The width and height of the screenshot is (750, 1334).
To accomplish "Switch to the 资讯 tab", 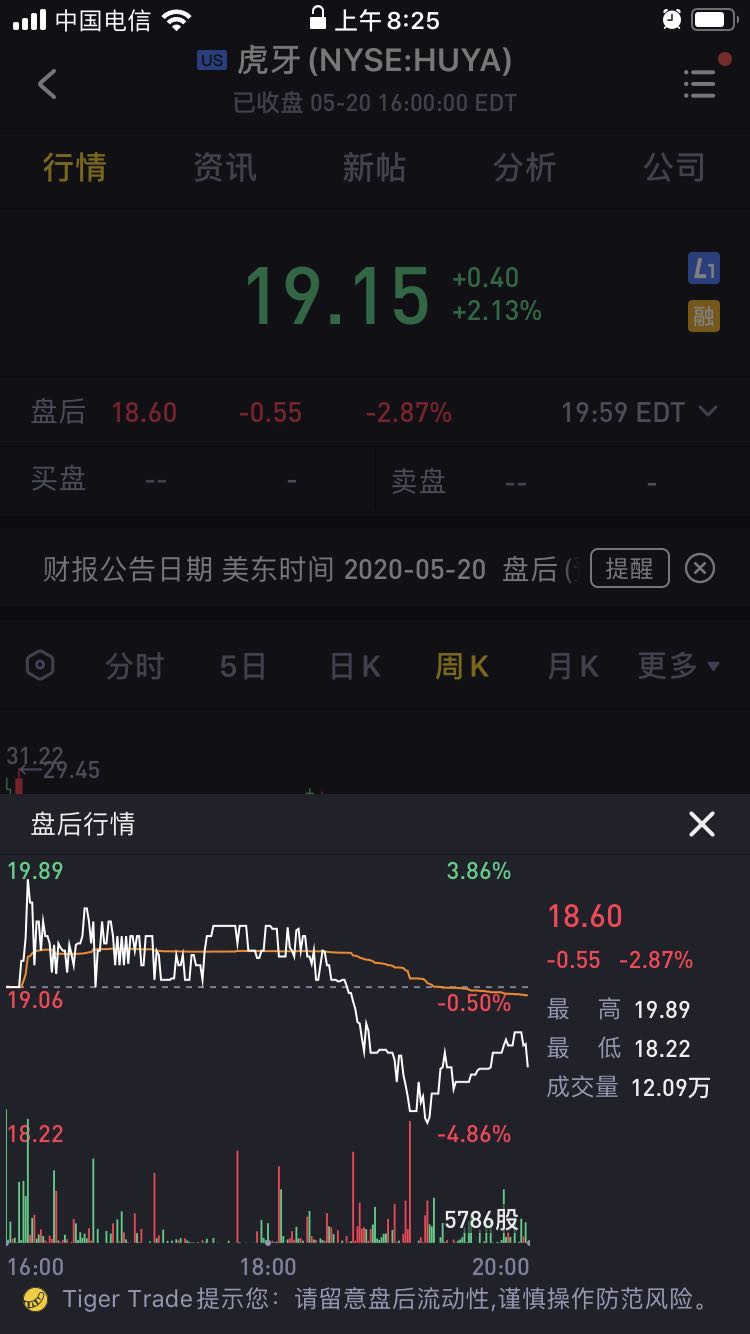I will [225, 167].
